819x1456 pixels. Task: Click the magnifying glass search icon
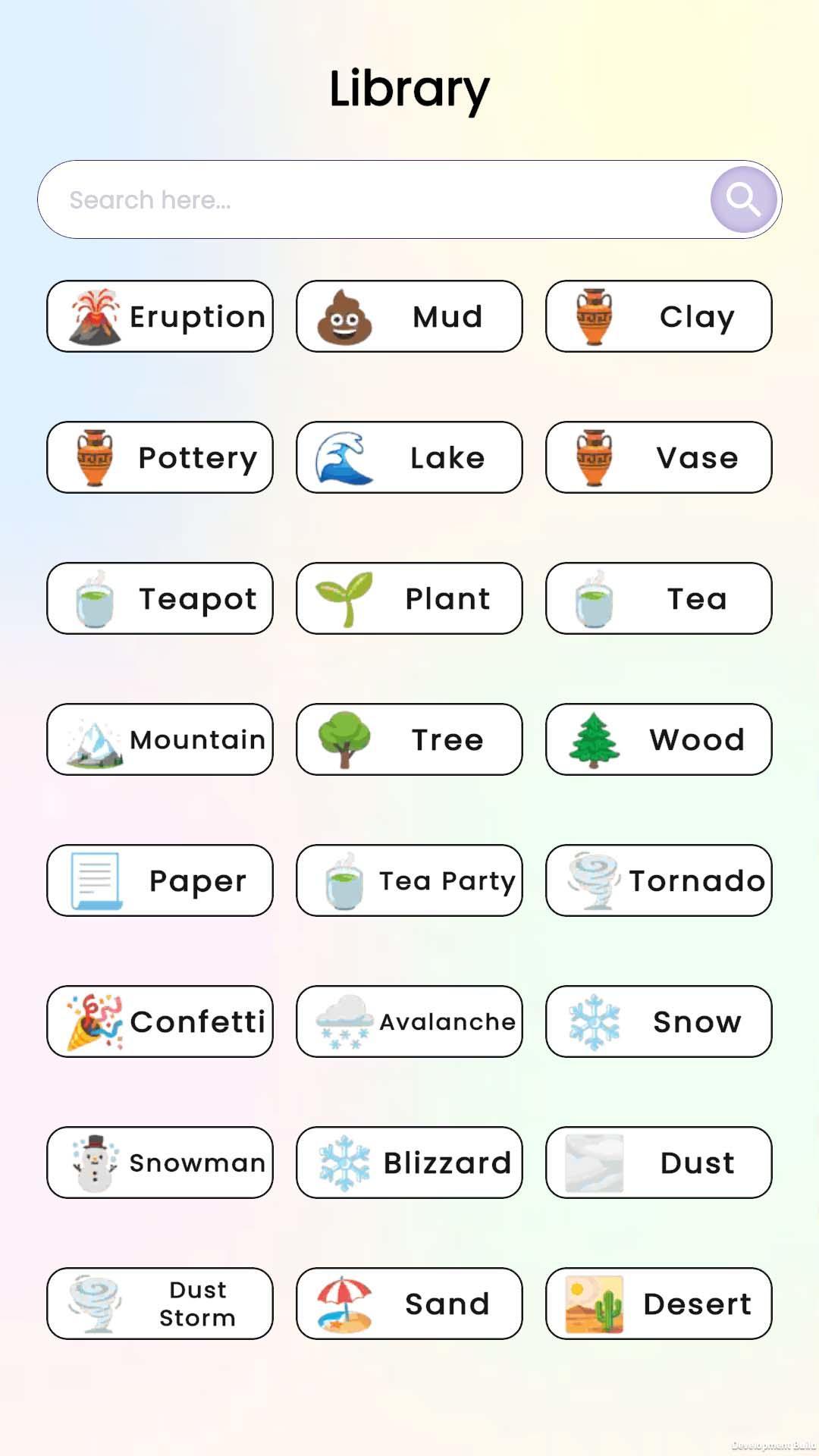(x=742, y=199)
